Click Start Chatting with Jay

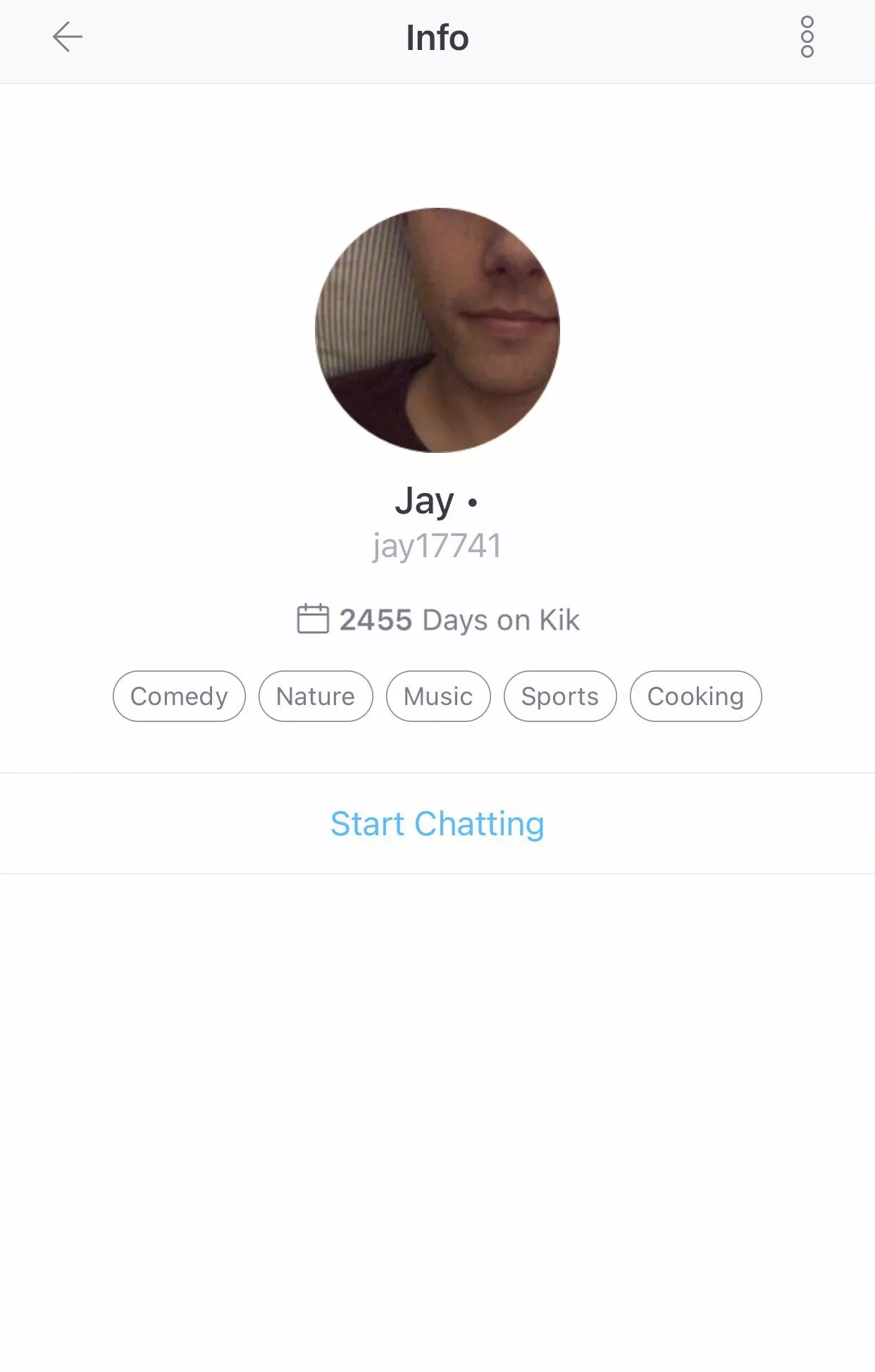click(x=437, y=823)
